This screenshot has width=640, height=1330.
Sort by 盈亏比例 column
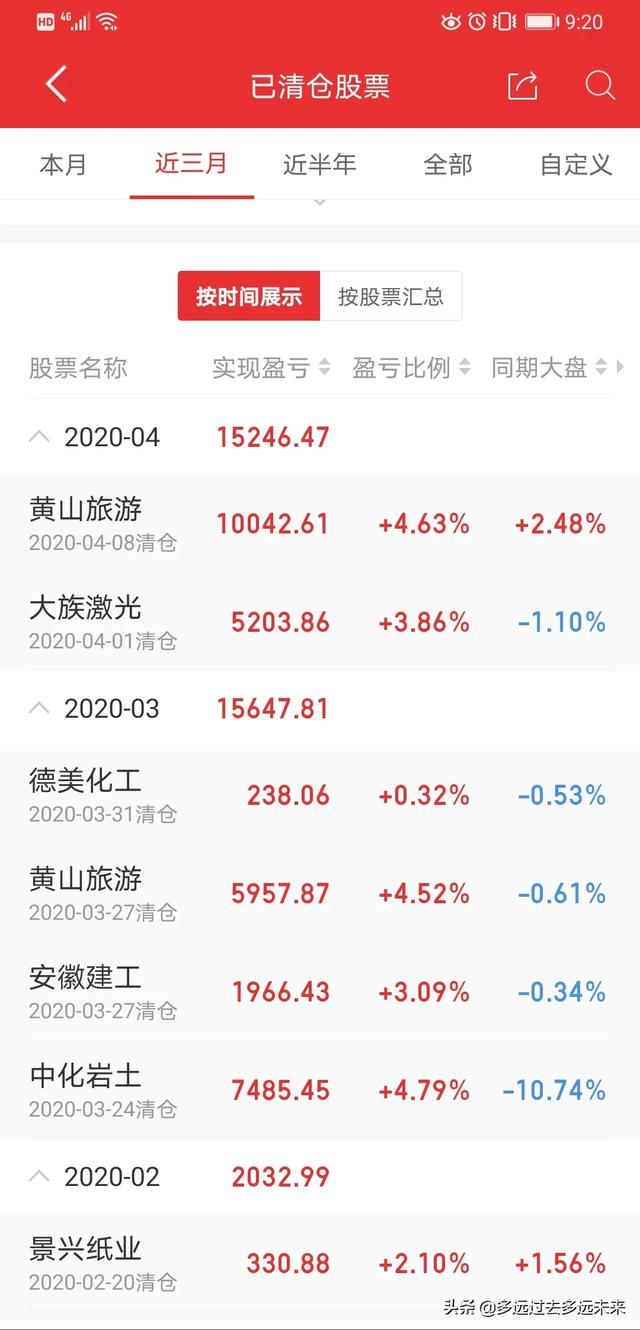[x=411, y=368]
